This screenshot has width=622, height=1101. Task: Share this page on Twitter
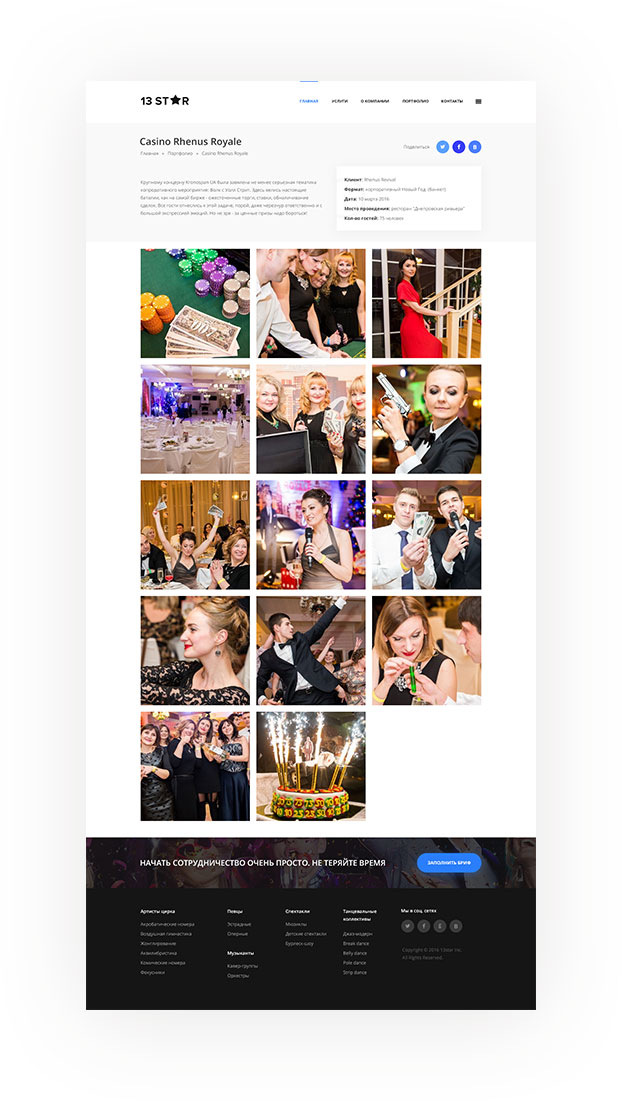tap(442, 147)
